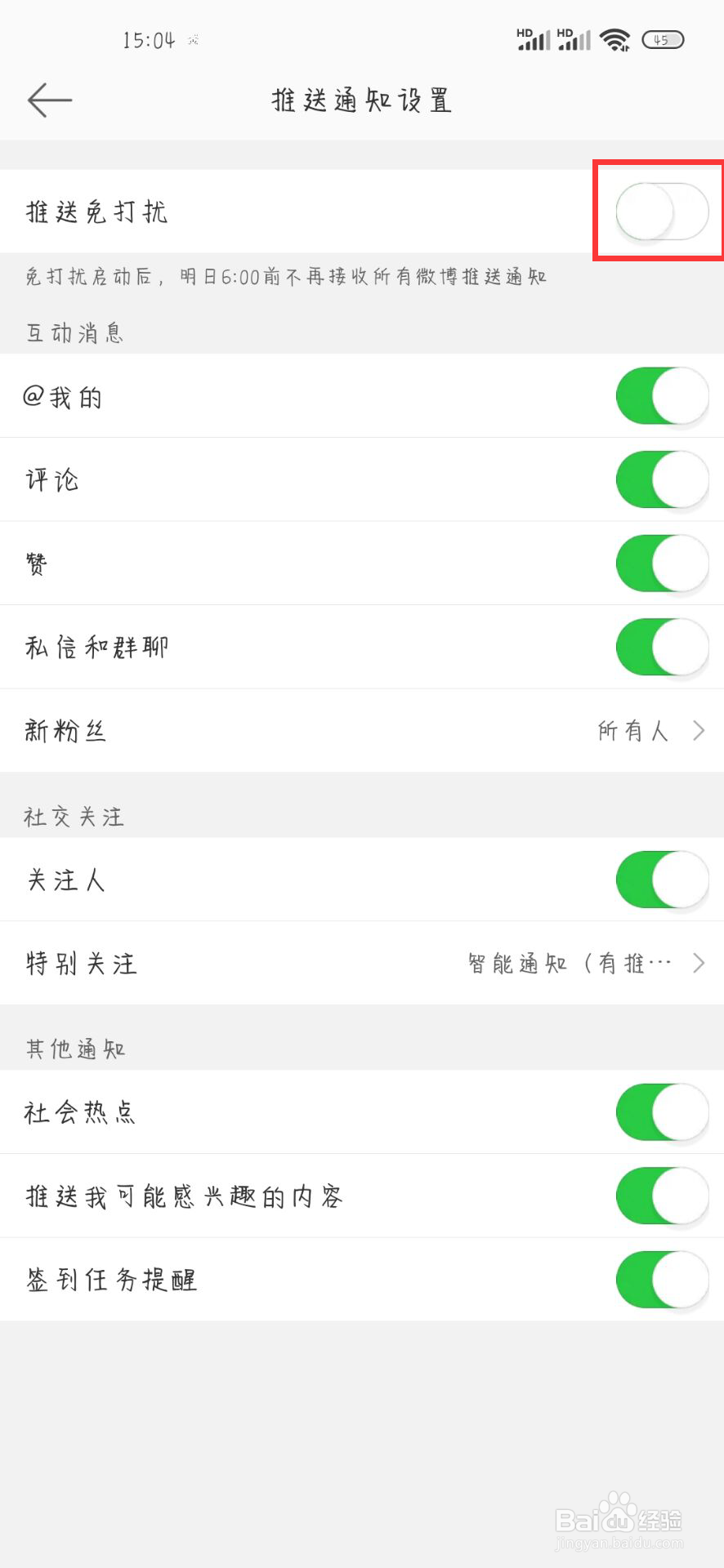This screenshot has width=724, height=1568.
Task: Turn off 推送我可能感兴趣的内容 toggle
Action: coord(662,1196)
